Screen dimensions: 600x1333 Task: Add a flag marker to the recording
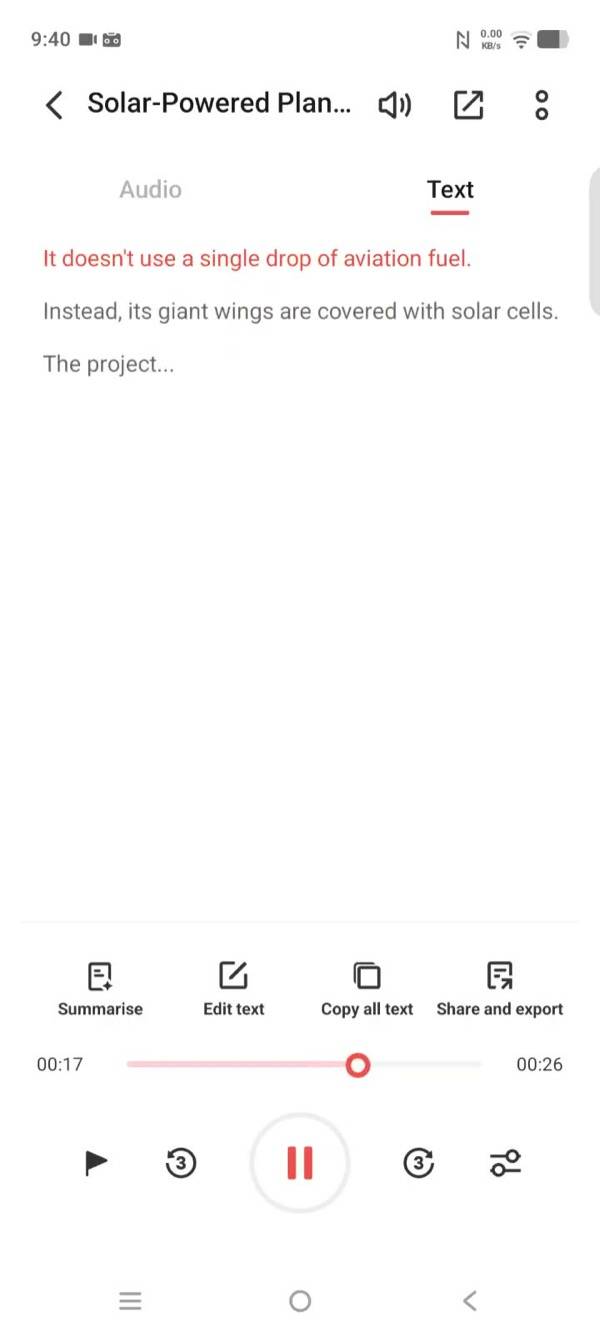tap(96, 1162)
